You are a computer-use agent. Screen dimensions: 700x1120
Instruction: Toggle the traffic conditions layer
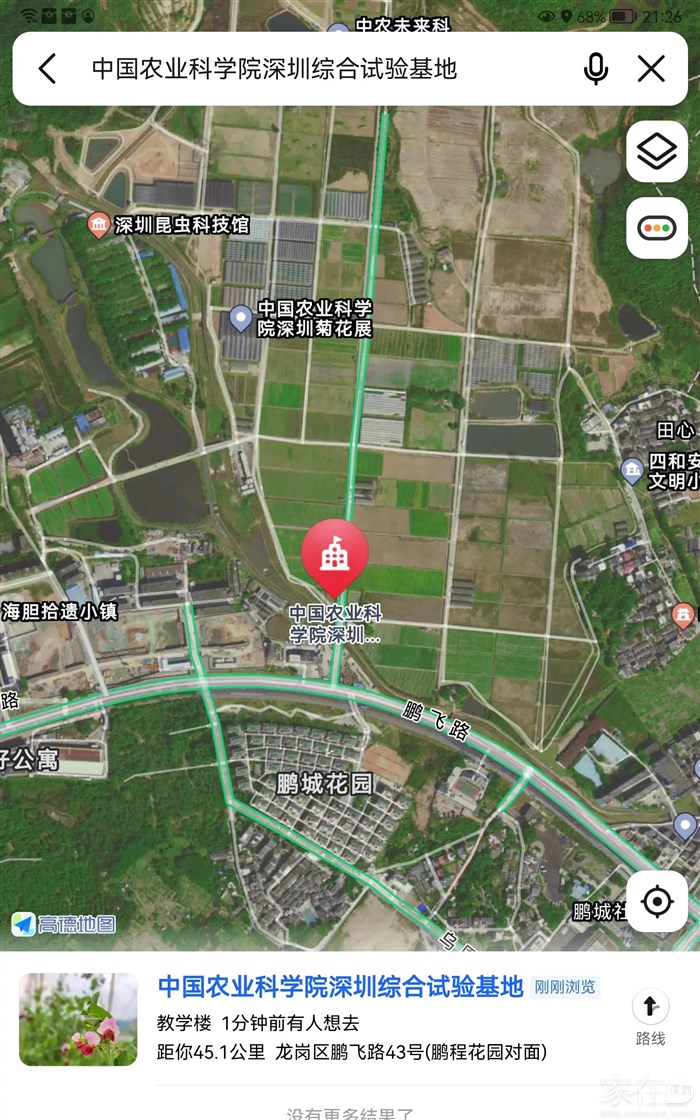pos(657,228)
